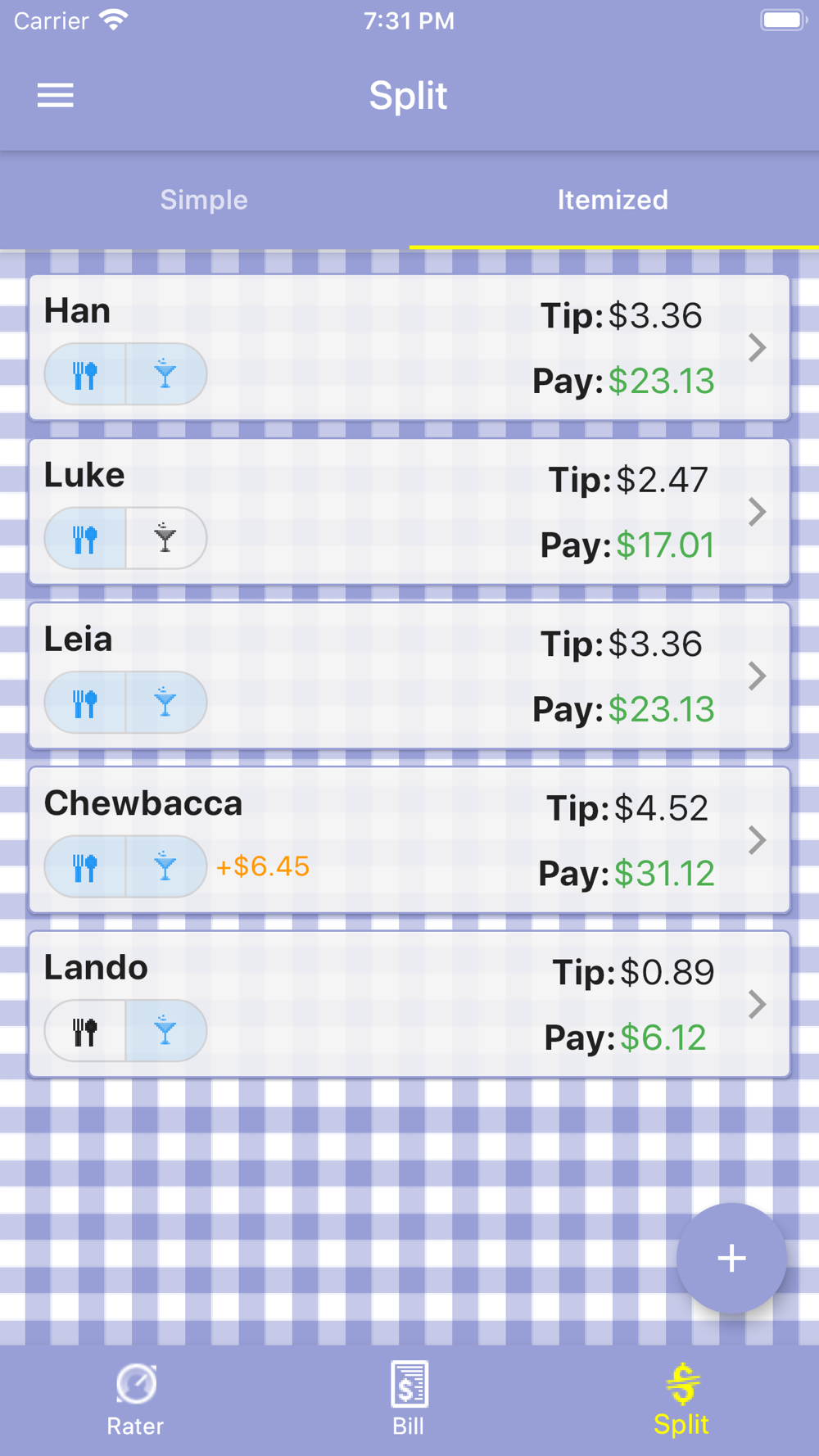This screenshot has width=819, height=1456.
Task: Disable Lando's drinks share icon
Action: (x=165, y=1031)
